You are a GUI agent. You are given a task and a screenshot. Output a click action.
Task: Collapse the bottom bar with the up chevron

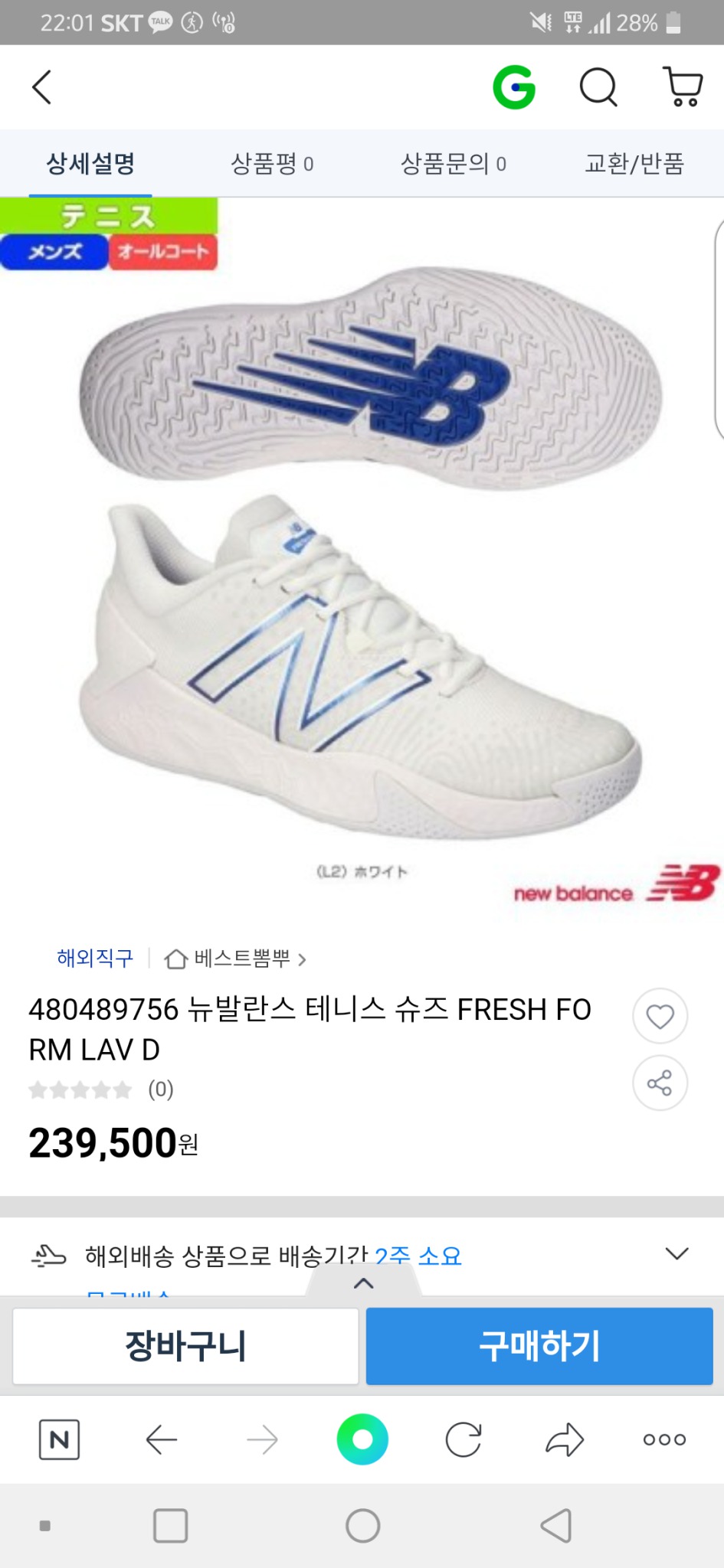pyautogui.click(x=362, y=1284)
